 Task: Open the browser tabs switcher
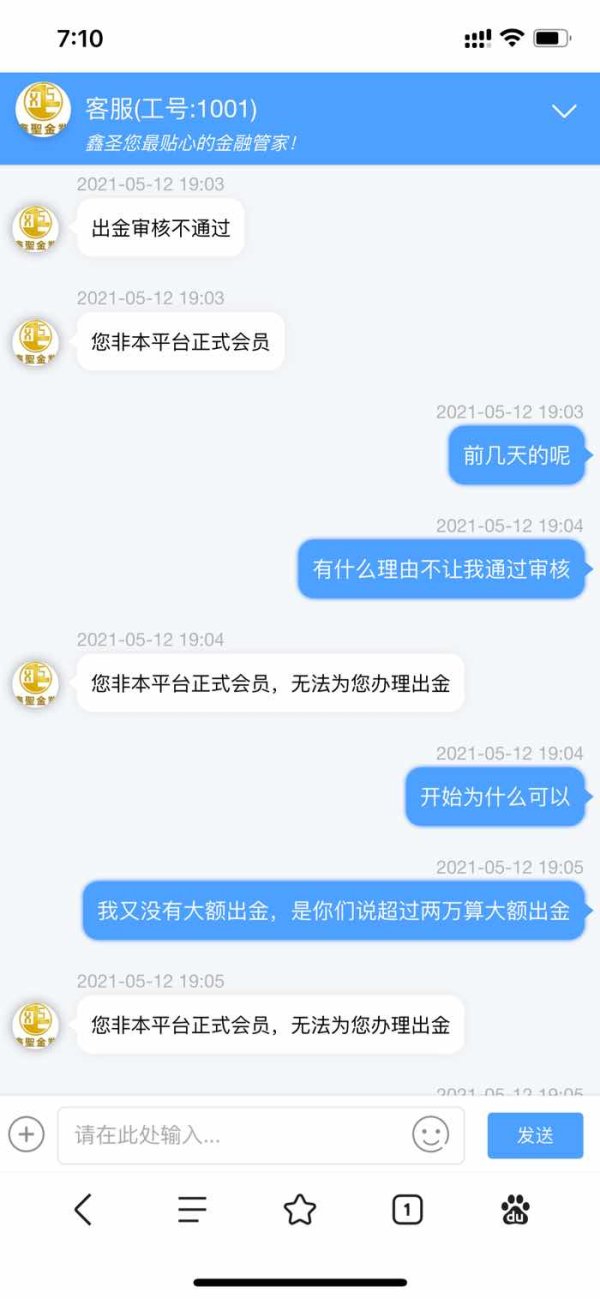pos(406,1210)
